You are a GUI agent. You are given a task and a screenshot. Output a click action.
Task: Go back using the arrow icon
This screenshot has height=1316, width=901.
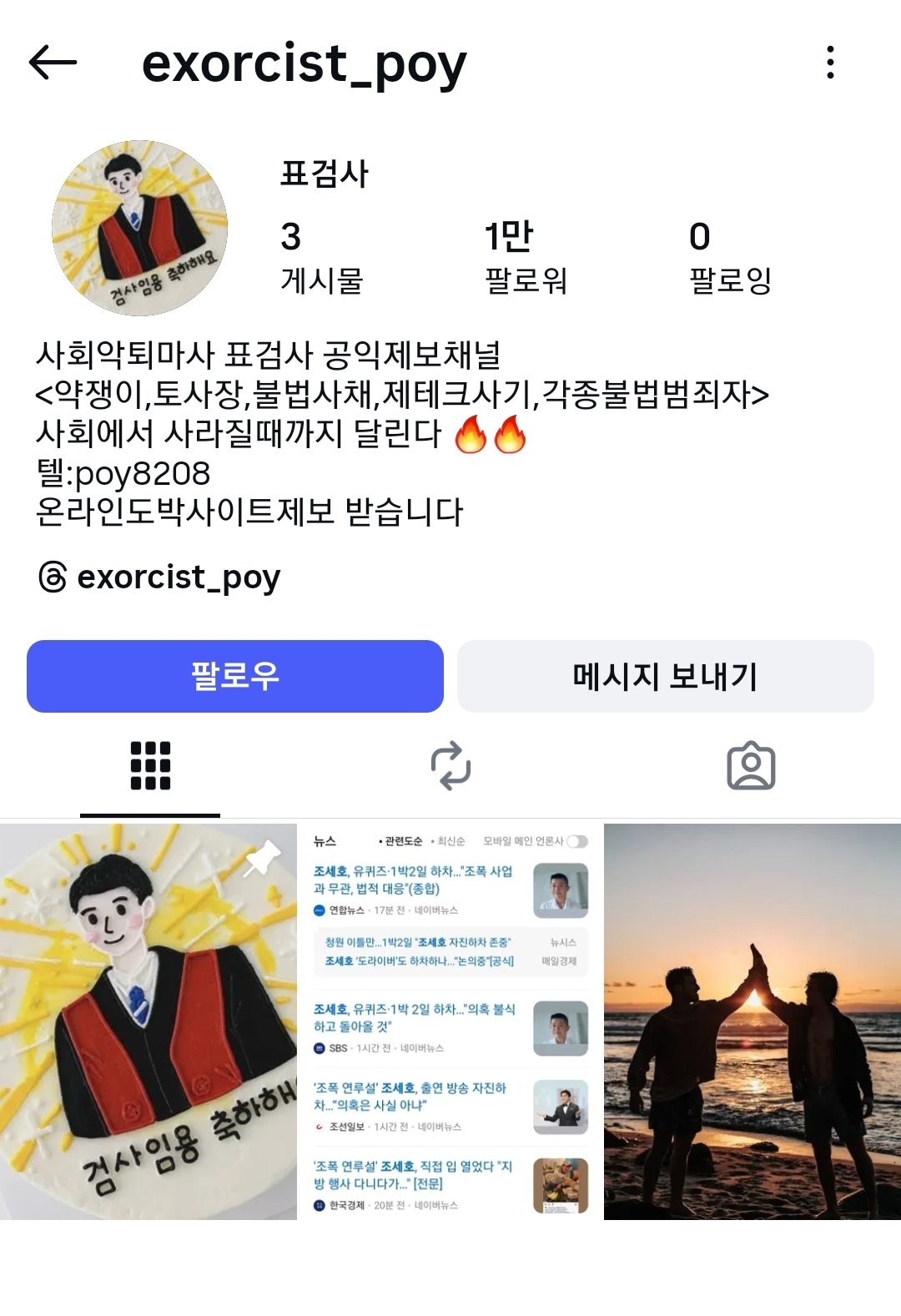click(53, 63)
